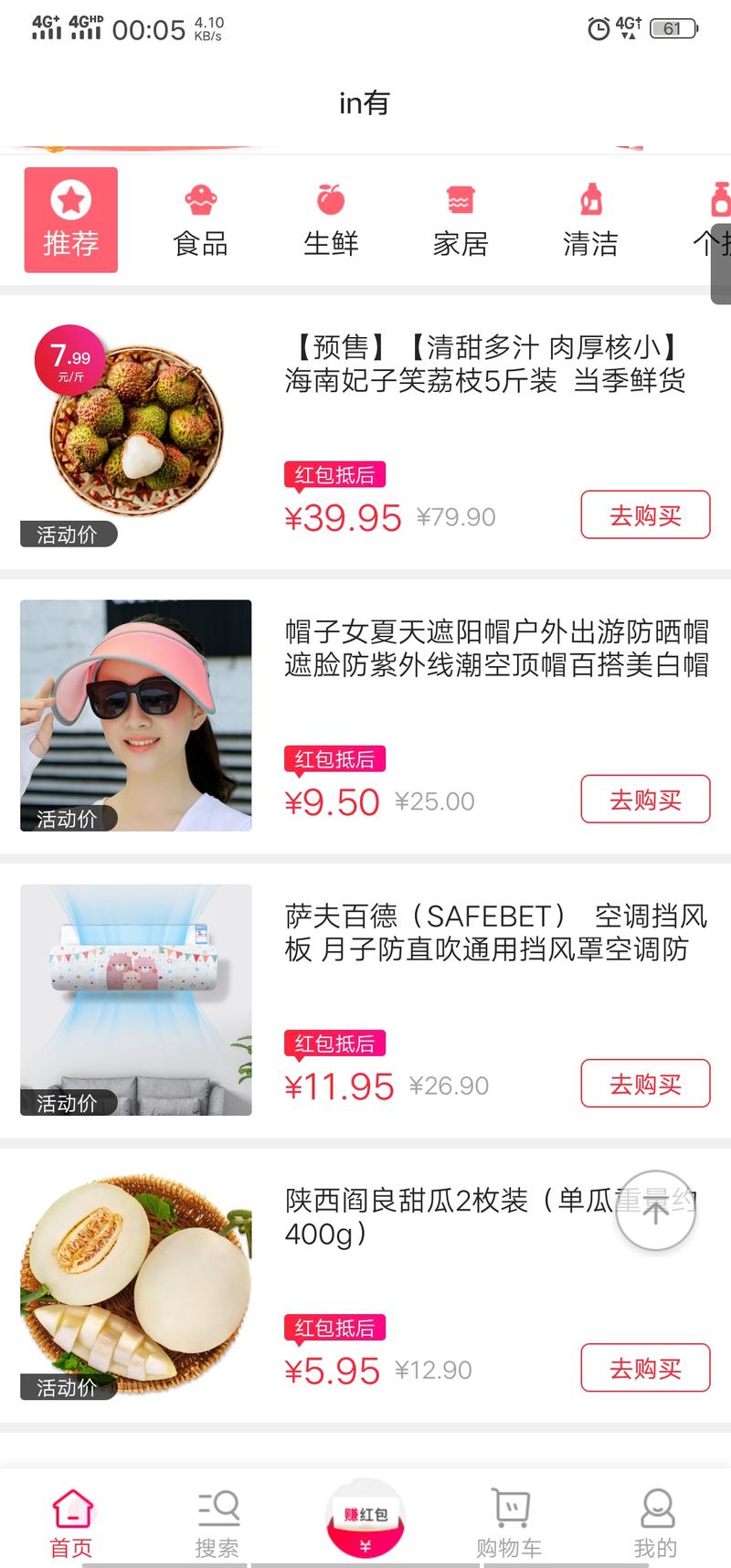Tap 去购买 on the sun visor hat

(x=645, y=799)
